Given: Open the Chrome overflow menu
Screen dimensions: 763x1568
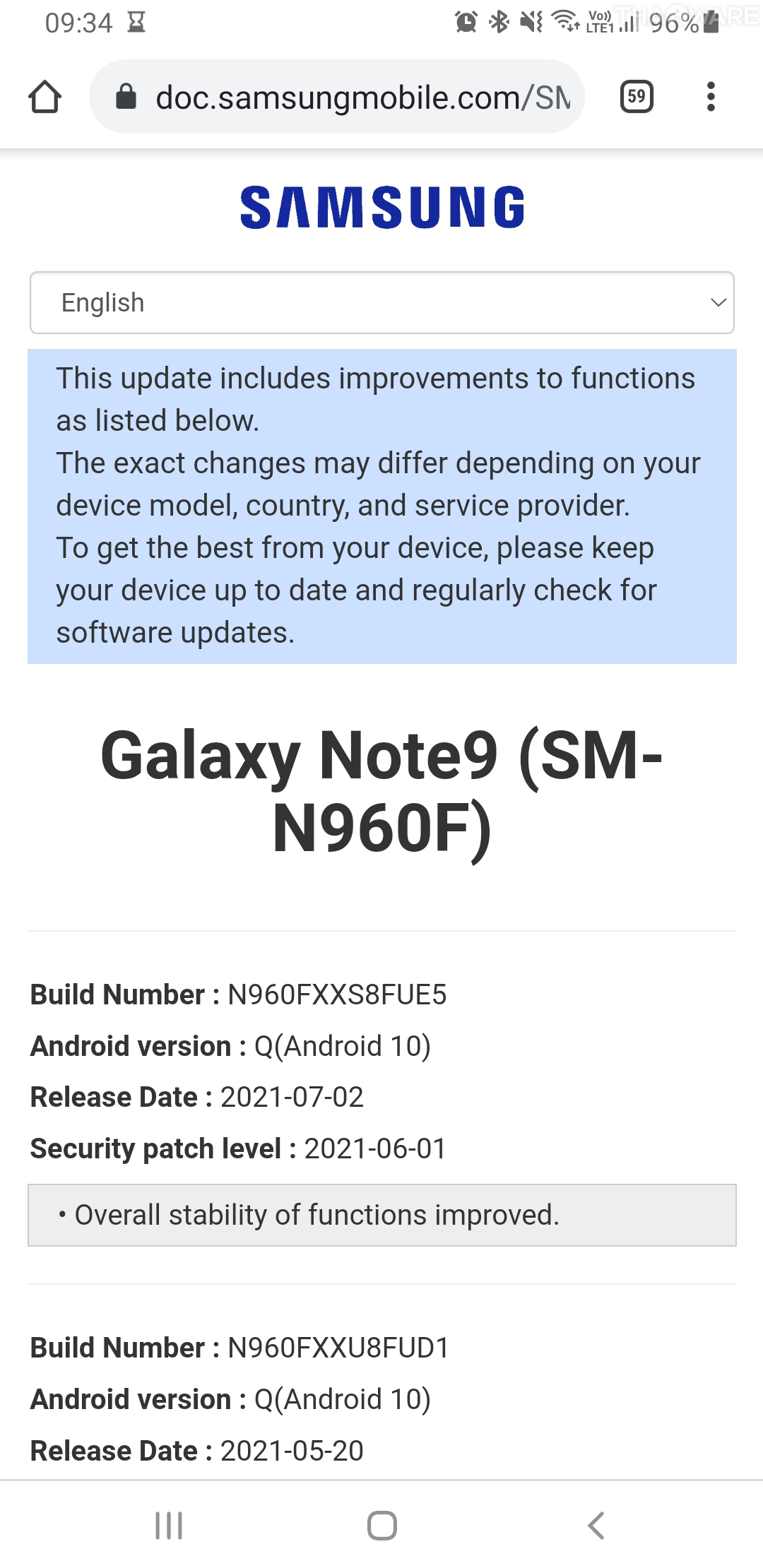Looking at the screenshot, I should pos(710,97).
